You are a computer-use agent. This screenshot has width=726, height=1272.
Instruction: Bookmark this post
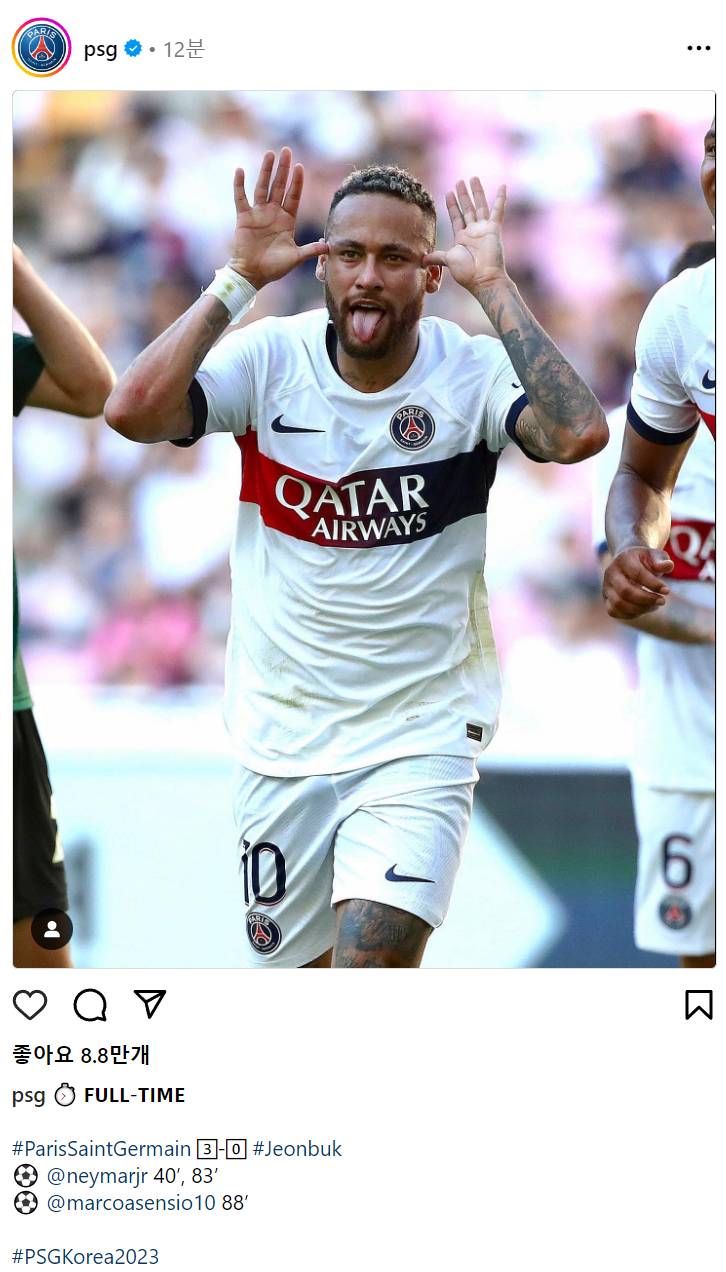698,1004
